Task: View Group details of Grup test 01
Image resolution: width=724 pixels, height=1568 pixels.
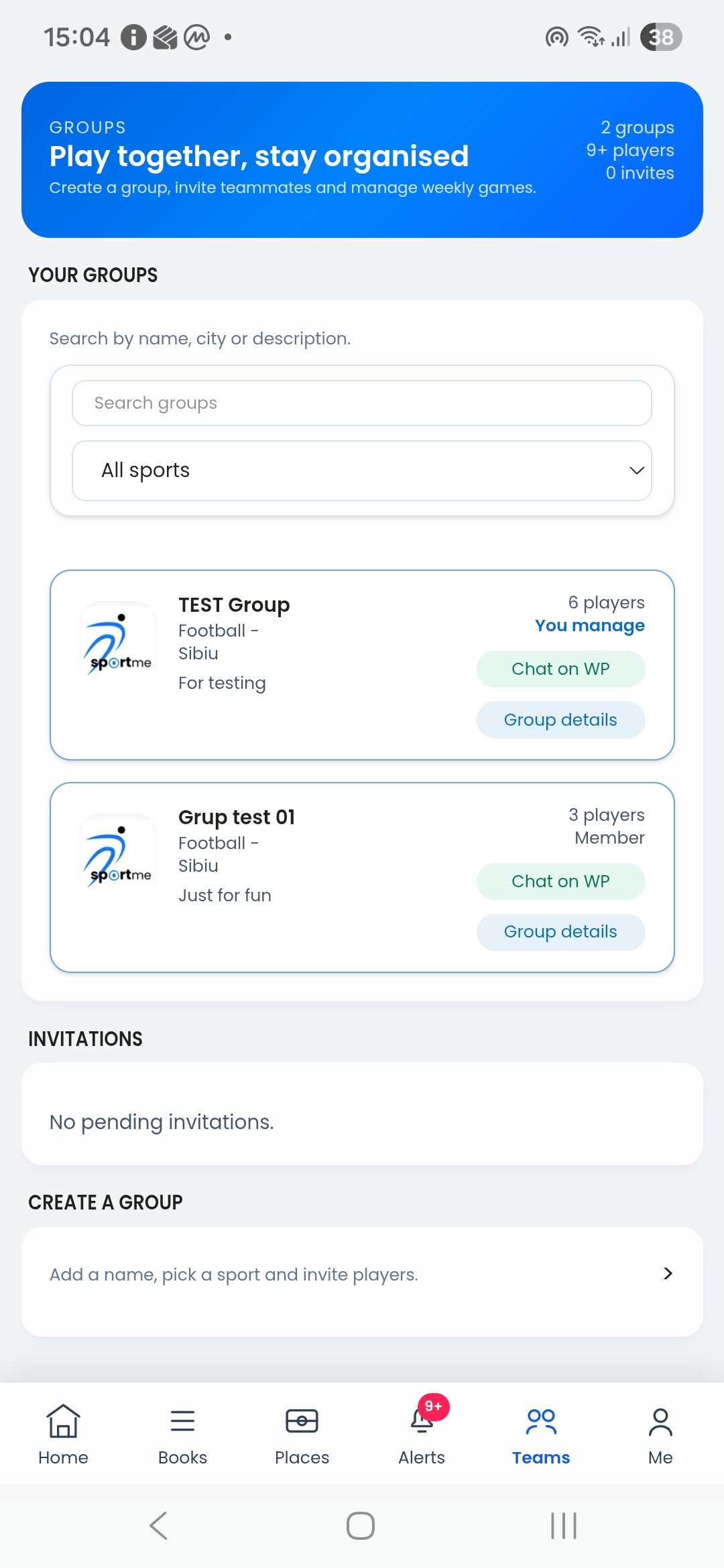Action: point(560,931)
